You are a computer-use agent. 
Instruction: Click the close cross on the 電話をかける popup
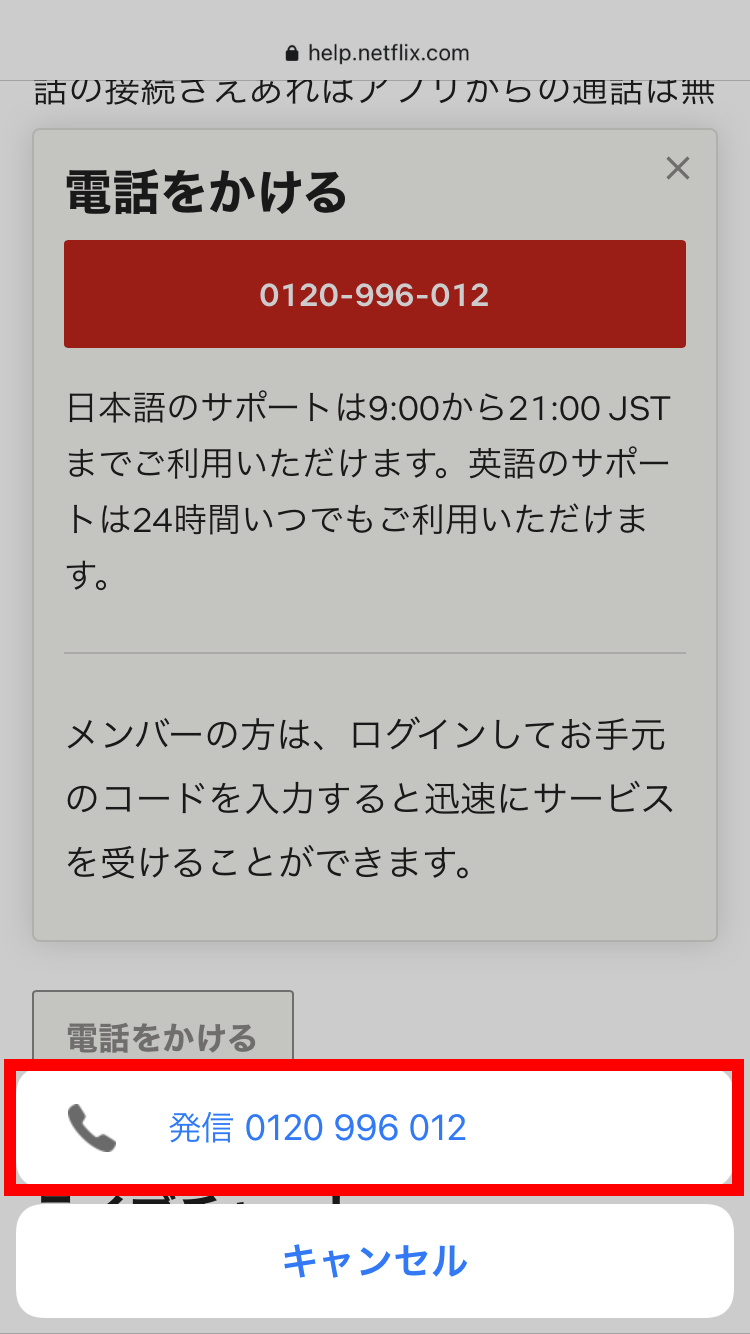pyautogui.click(x=678, y=168)
